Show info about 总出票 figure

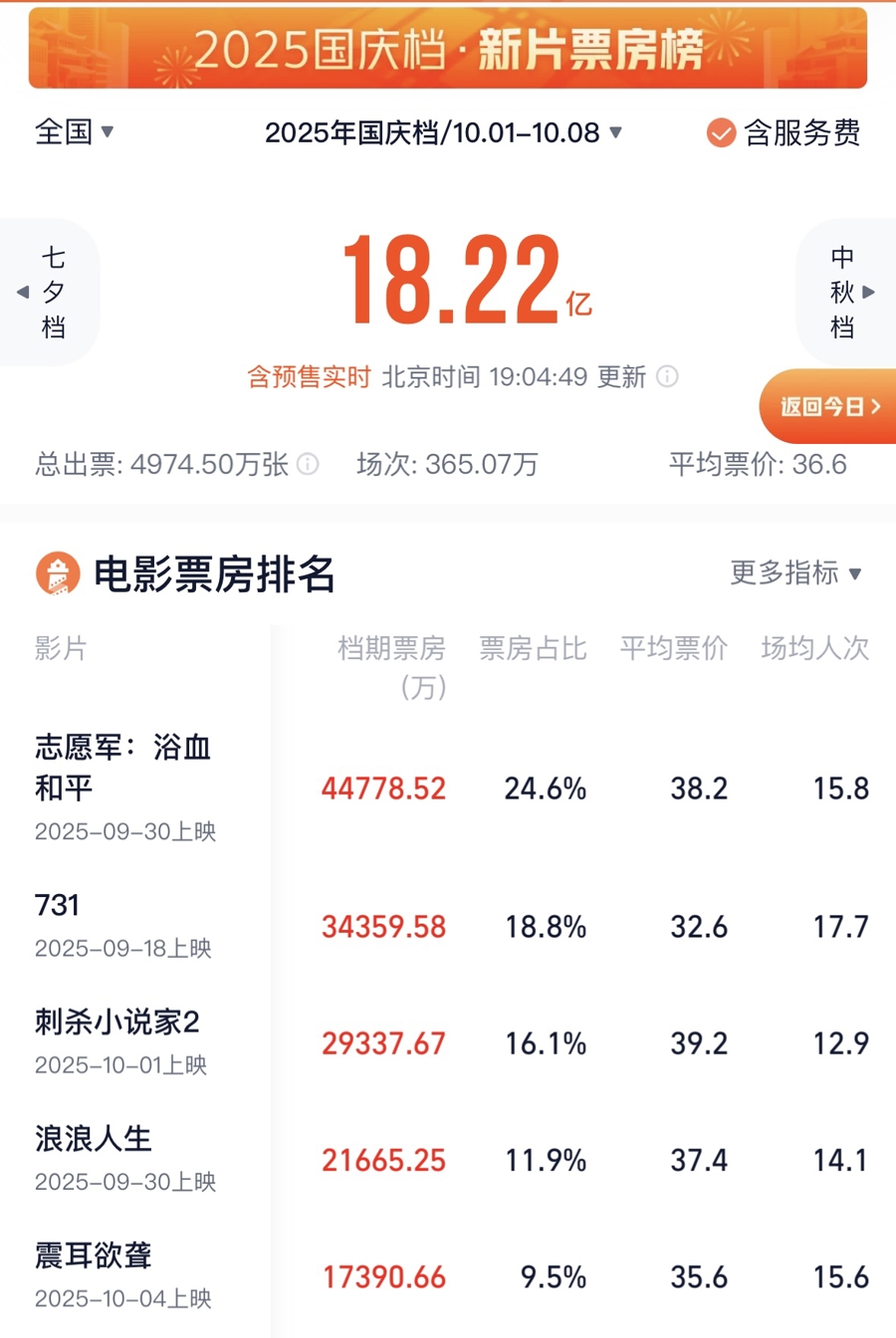pos(309,464)
